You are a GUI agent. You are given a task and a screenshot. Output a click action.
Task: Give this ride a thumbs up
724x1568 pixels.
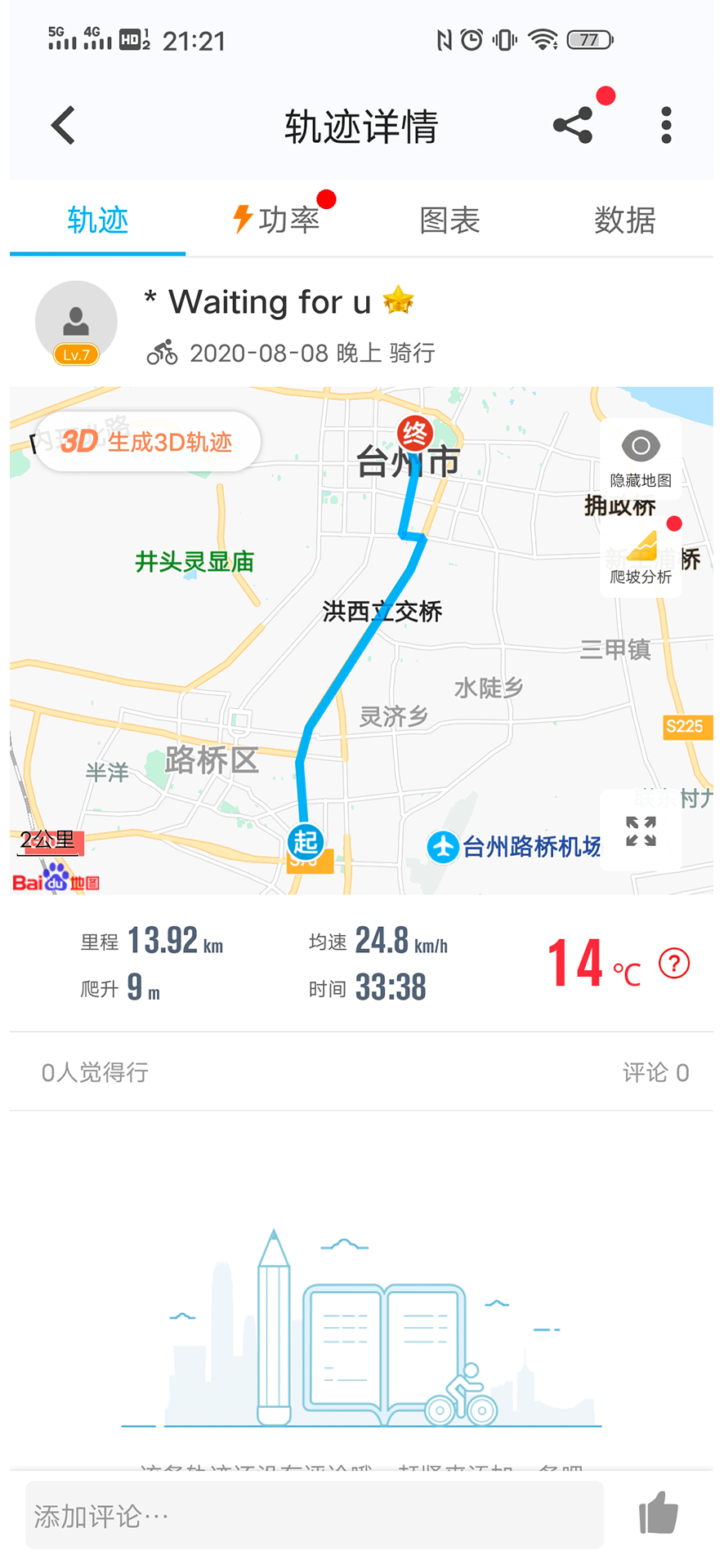(x=659, y=1513)
